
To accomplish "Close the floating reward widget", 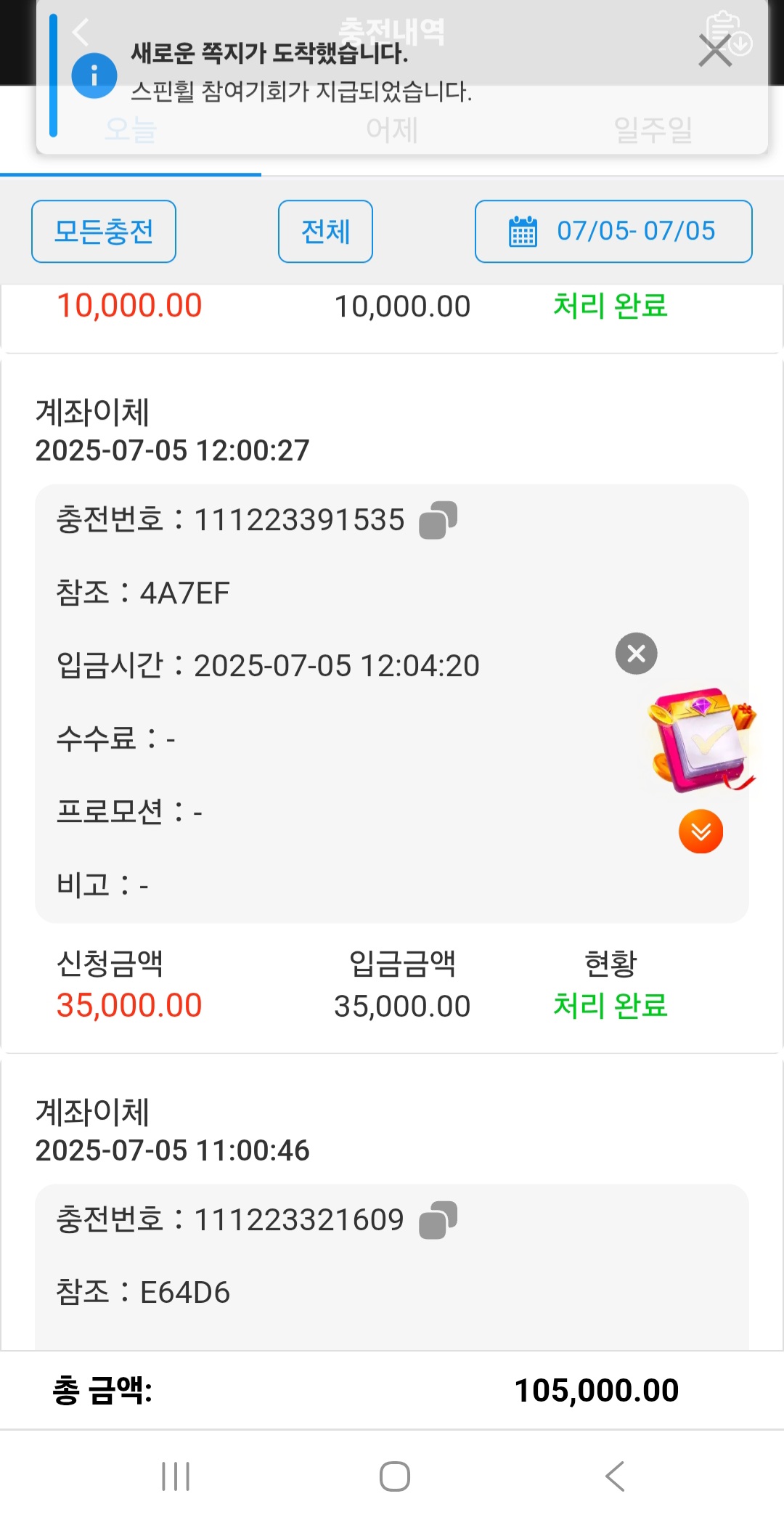I will click(x=636, y=654).
